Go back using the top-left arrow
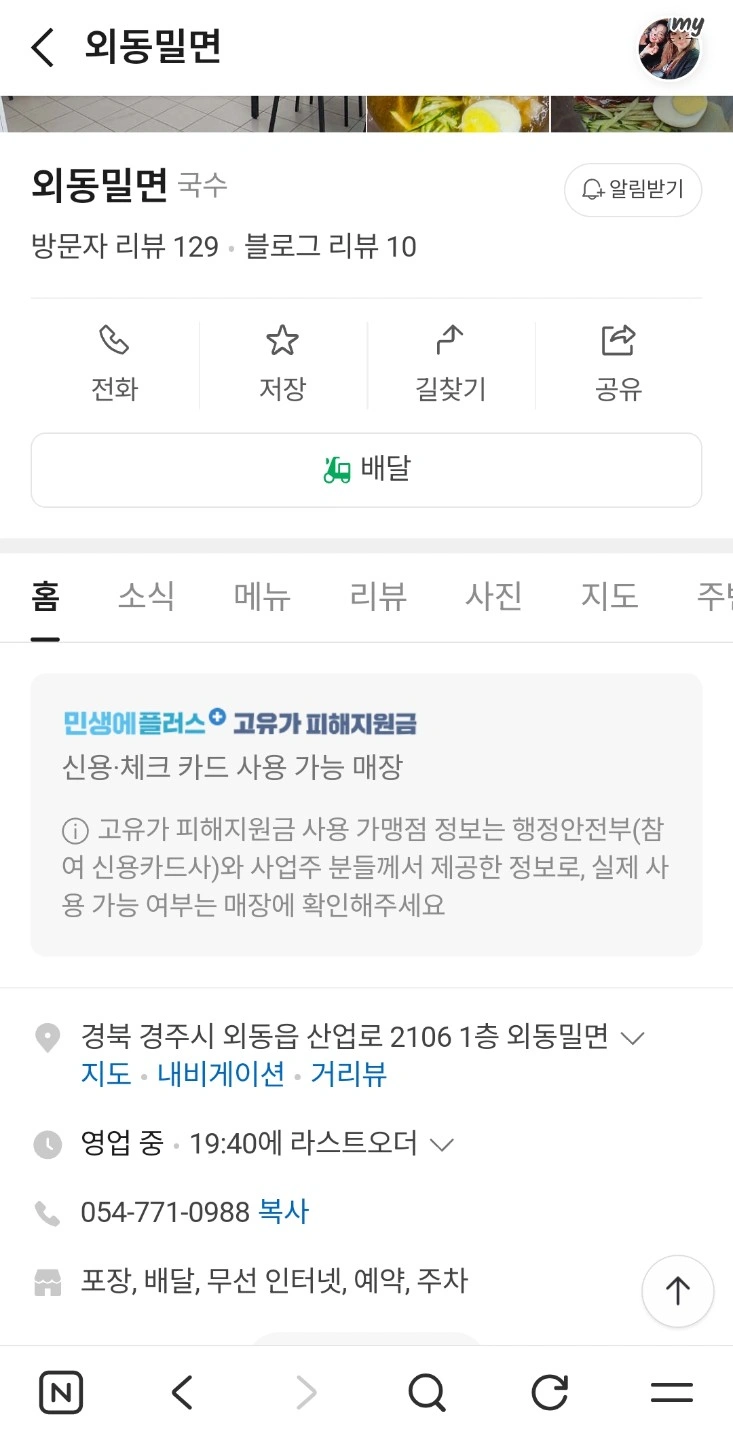The height and width of the screenshot is (1440, 733). (43, 47)
